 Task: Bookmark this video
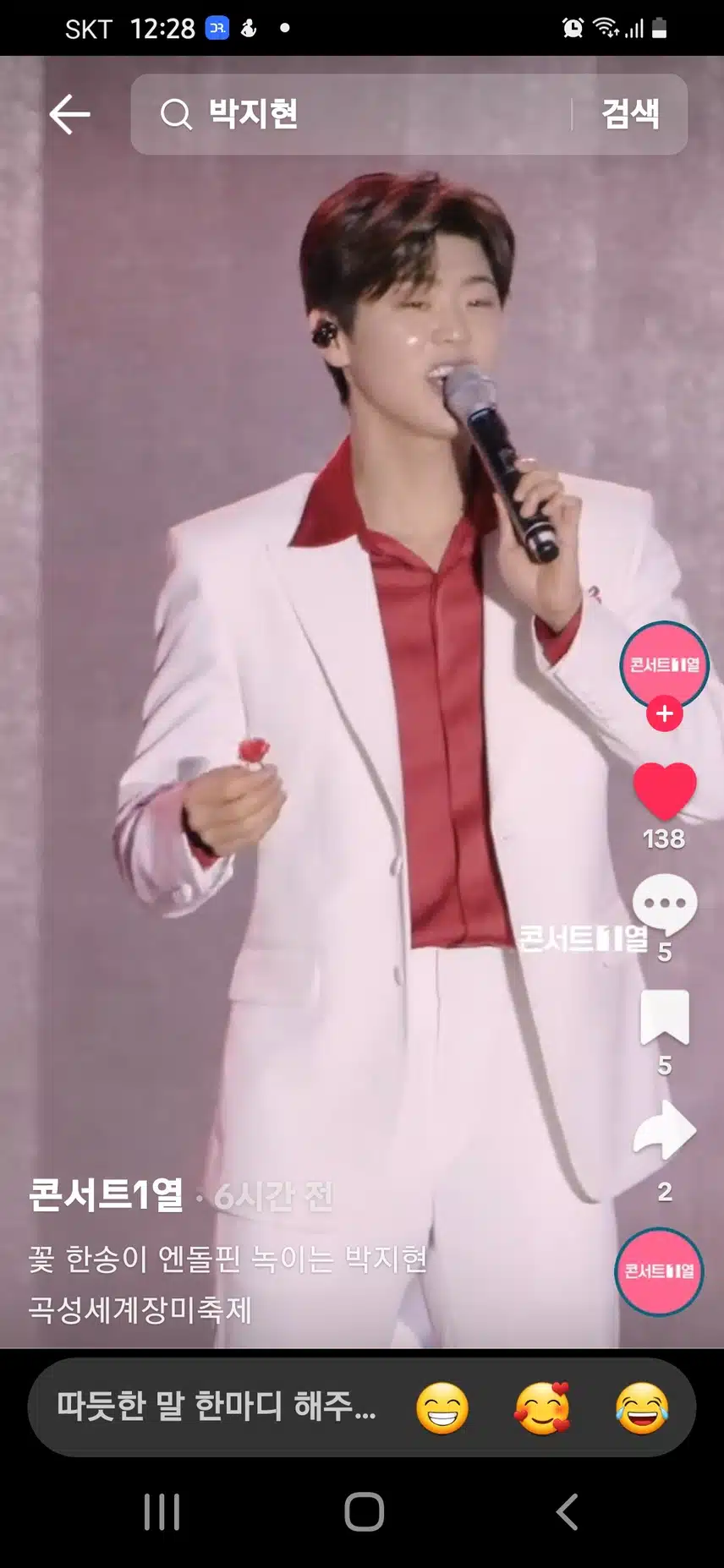pyautogui.click(x=665, y=1017)
